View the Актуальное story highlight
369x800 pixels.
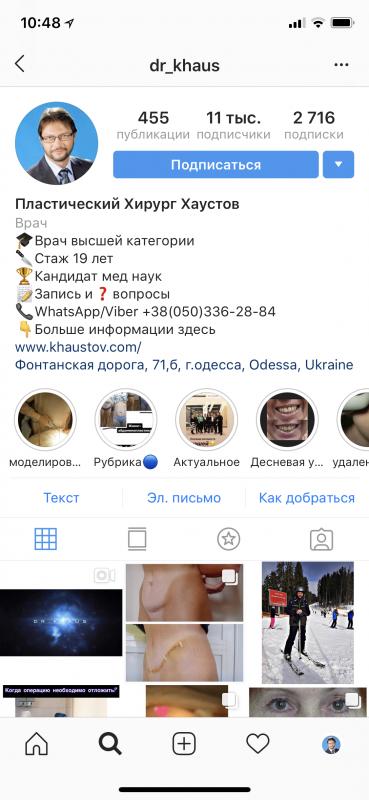tap(206, 419)
